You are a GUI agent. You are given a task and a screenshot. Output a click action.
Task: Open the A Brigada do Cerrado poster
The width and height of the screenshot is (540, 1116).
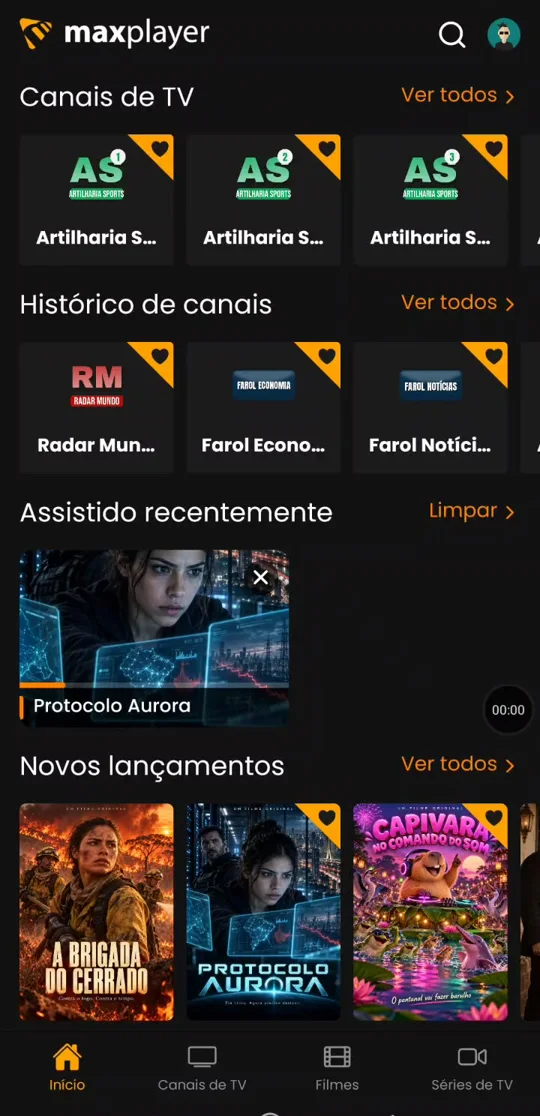click(x=97, y=912)
